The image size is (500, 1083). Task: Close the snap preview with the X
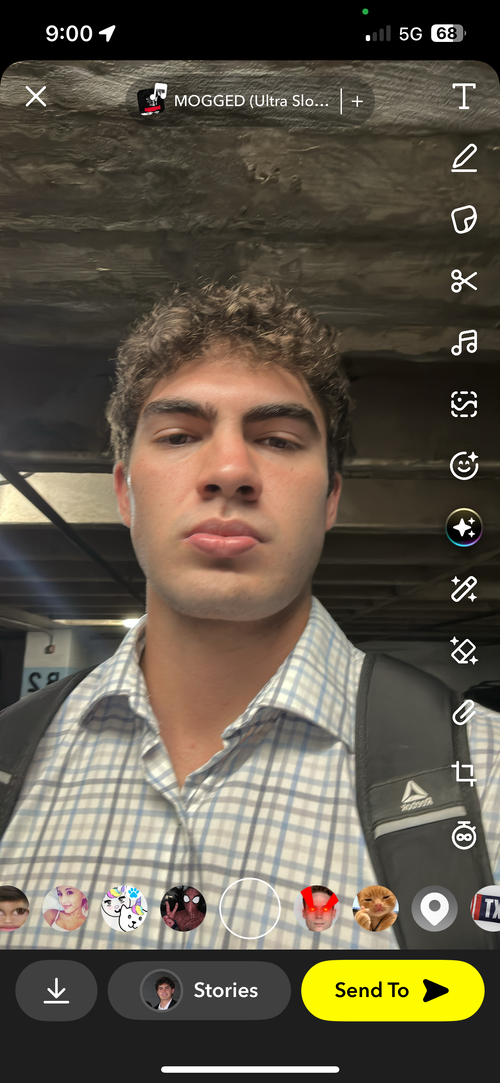click(x=36, y=97)
